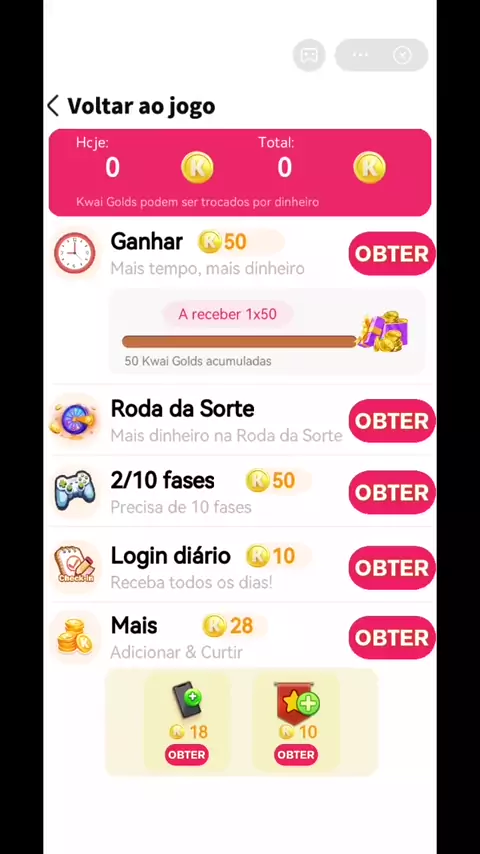Get Login diário reward via OBTER

[x=392, y=568]
